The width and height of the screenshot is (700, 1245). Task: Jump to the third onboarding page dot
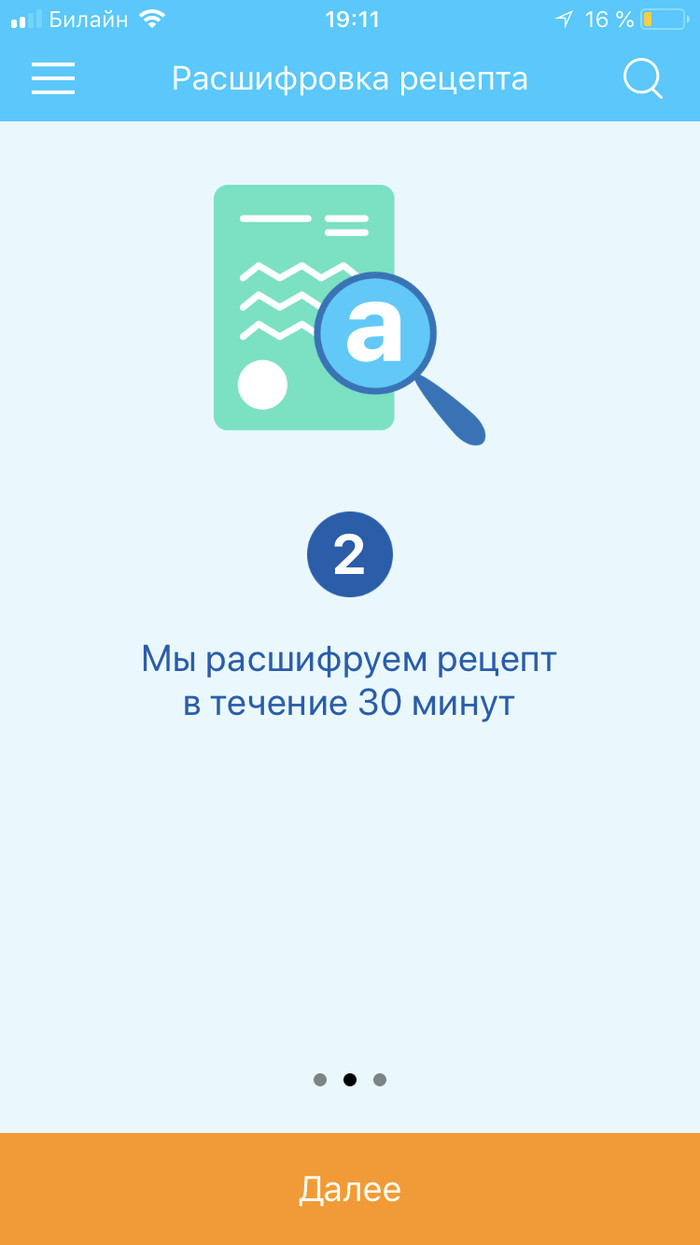click(380, 1080)
